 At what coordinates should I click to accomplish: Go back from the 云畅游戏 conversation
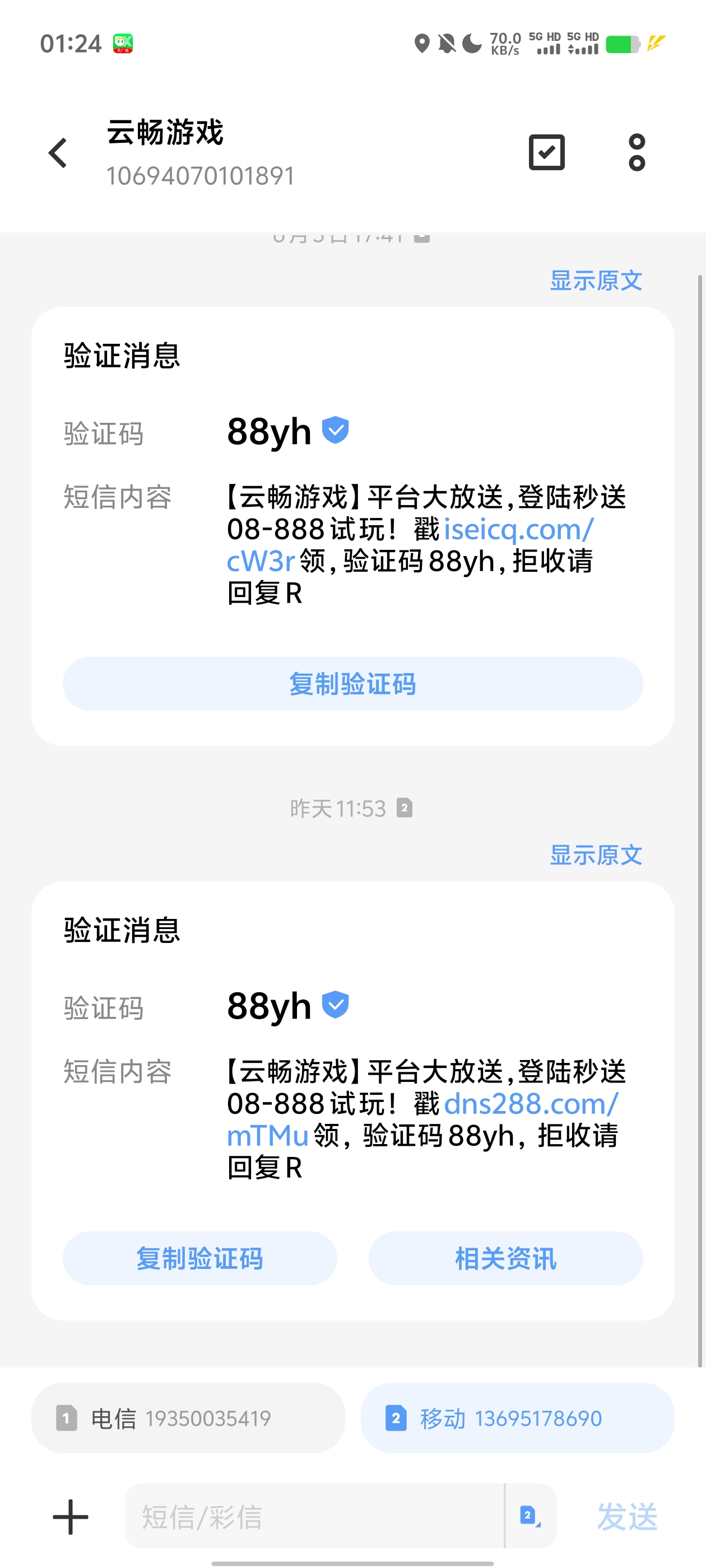[58, 152]
